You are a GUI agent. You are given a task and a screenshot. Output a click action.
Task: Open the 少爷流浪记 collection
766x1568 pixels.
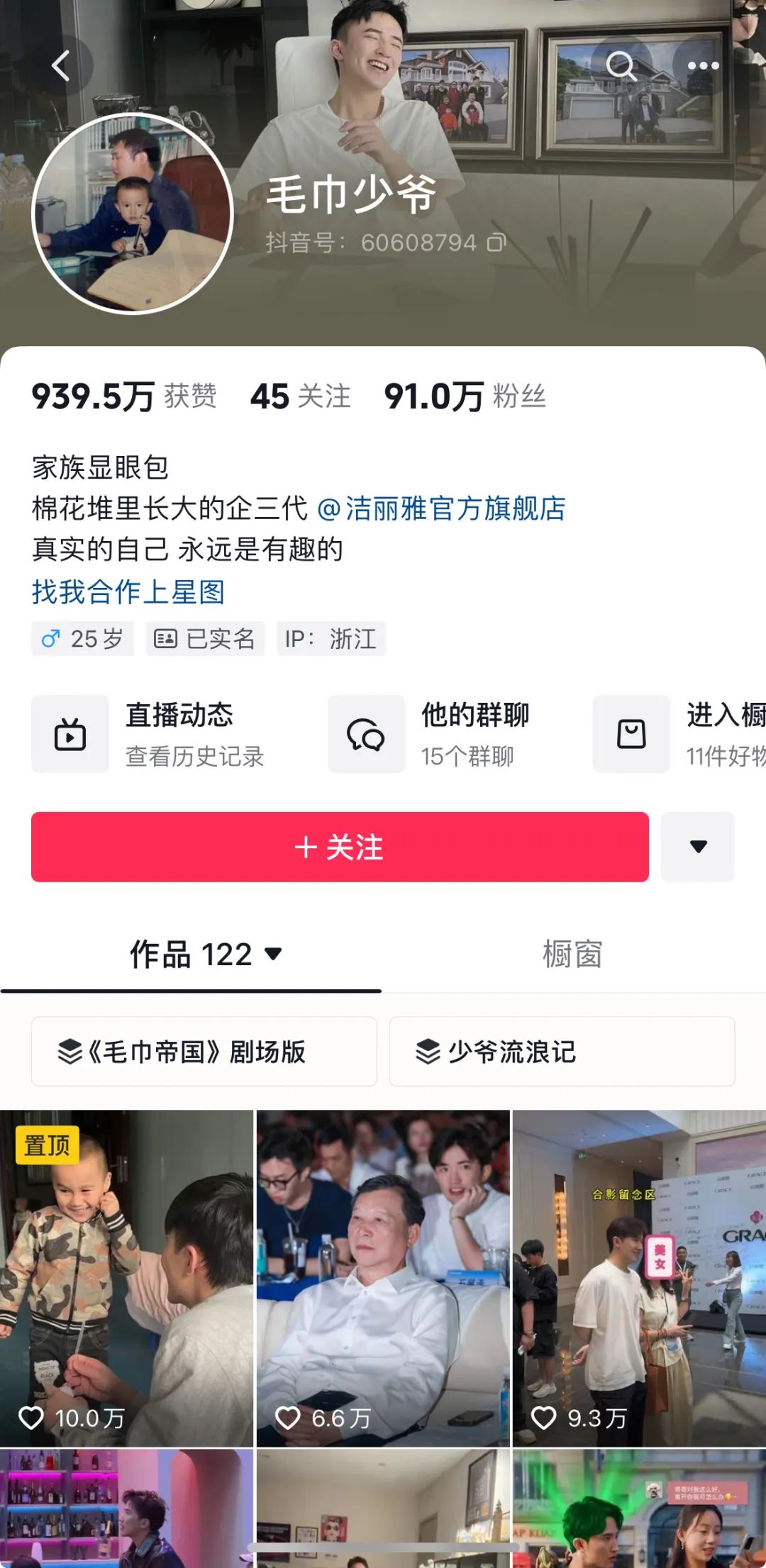click(x=562, y=1051)
